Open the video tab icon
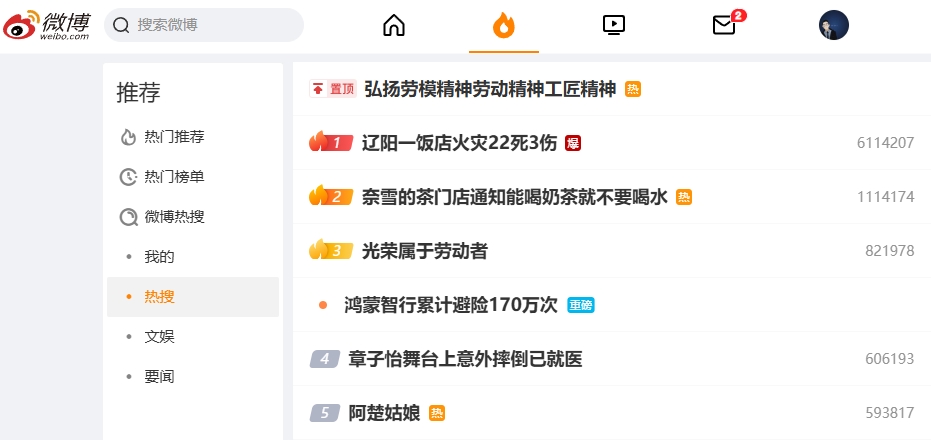This screenshot has width=931, height=440. (613, 25)
